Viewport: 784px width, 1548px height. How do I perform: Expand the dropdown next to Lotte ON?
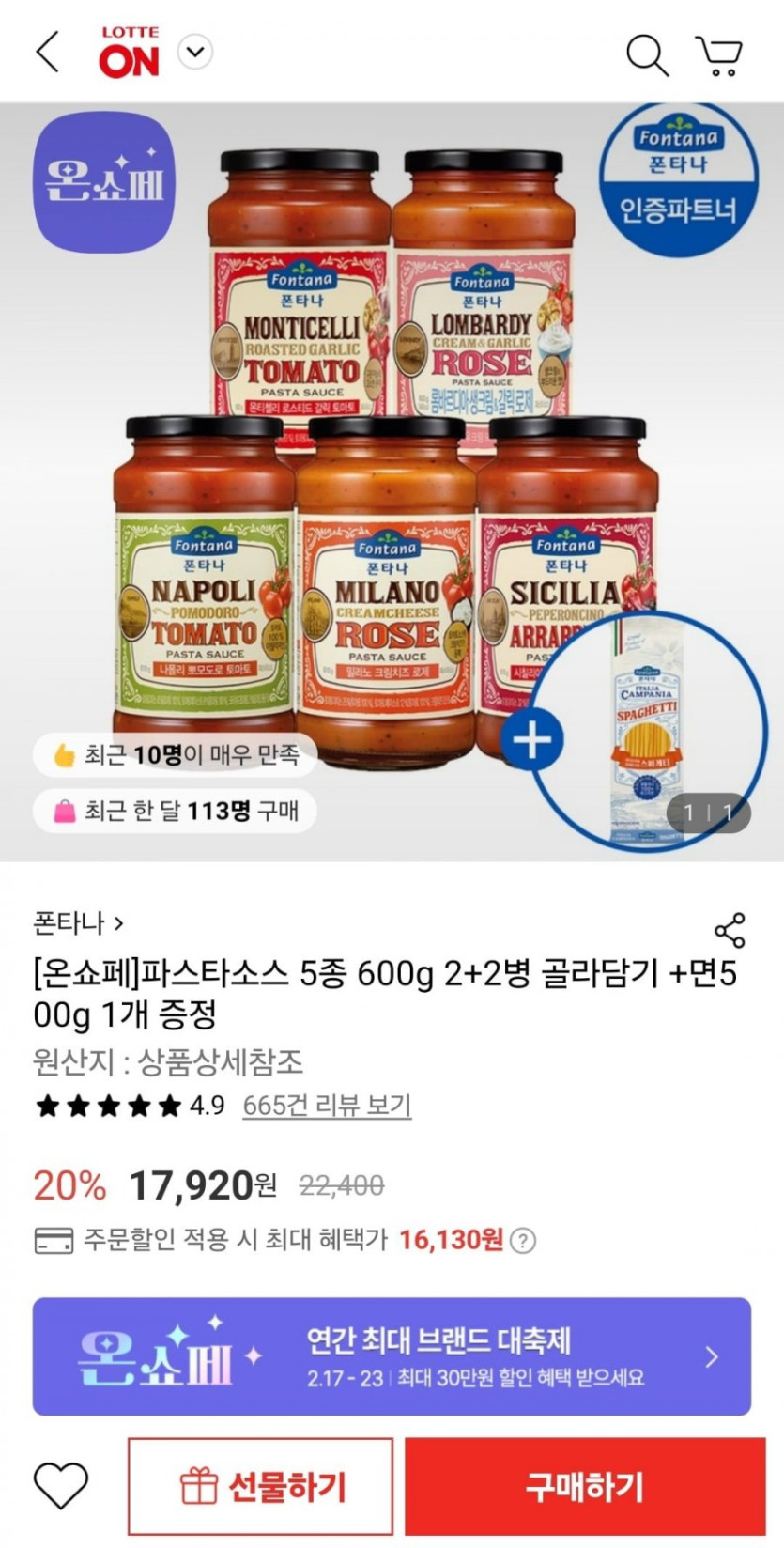[x=195, y=53]
